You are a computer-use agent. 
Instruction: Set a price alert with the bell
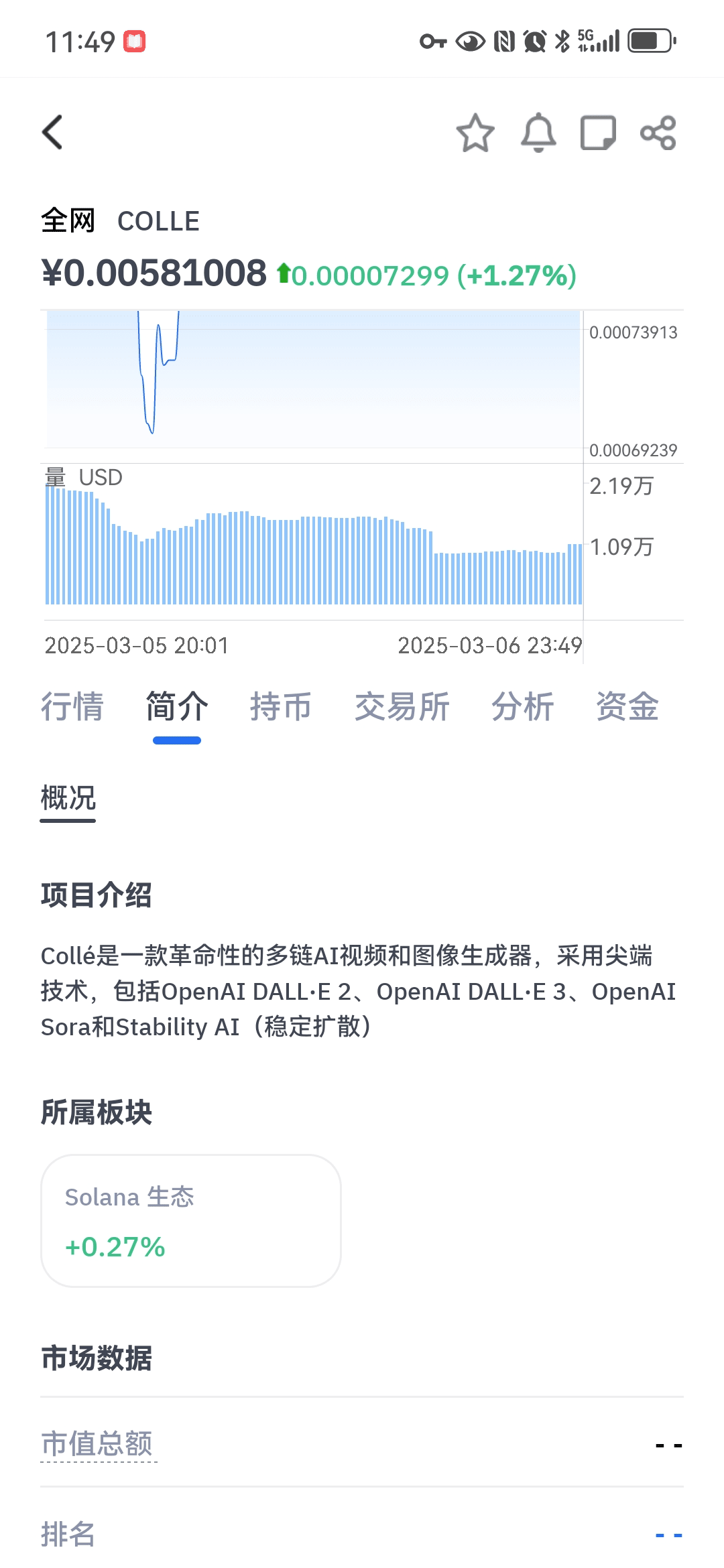pyautogui.click(x=538, y=133)
